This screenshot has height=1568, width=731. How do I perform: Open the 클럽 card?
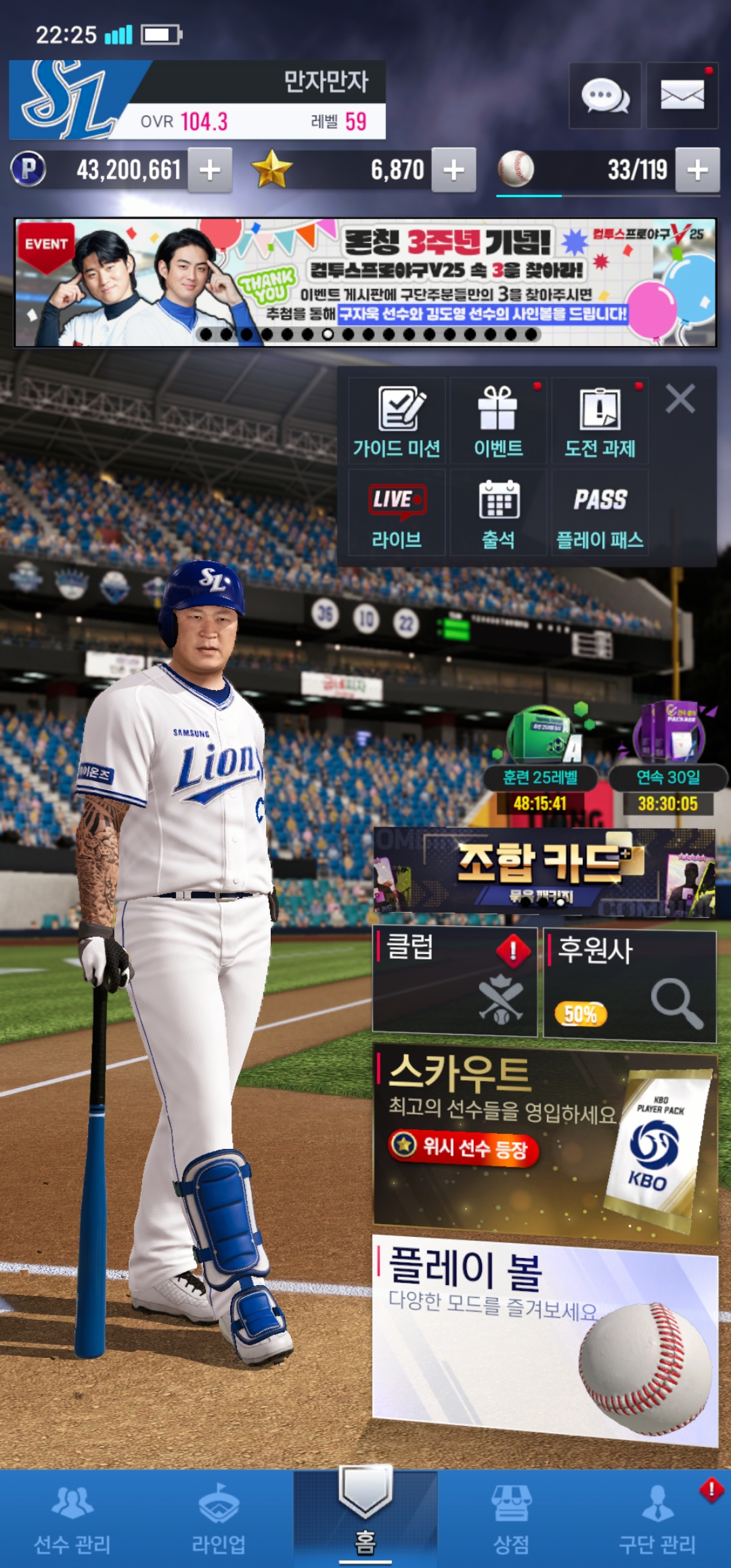[455, 982]
